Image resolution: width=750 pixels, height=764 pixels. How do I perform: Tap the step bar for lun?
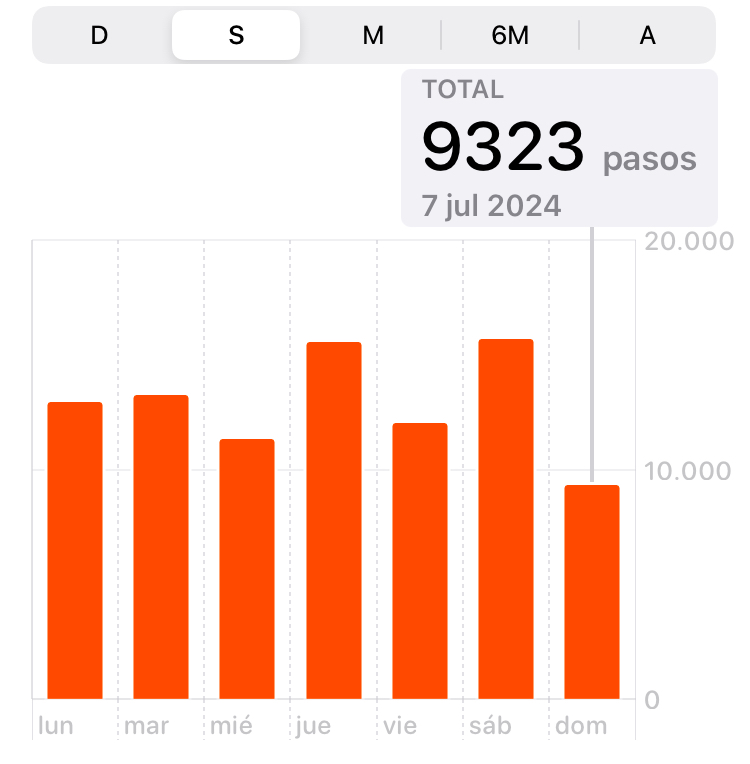[75, 550]
